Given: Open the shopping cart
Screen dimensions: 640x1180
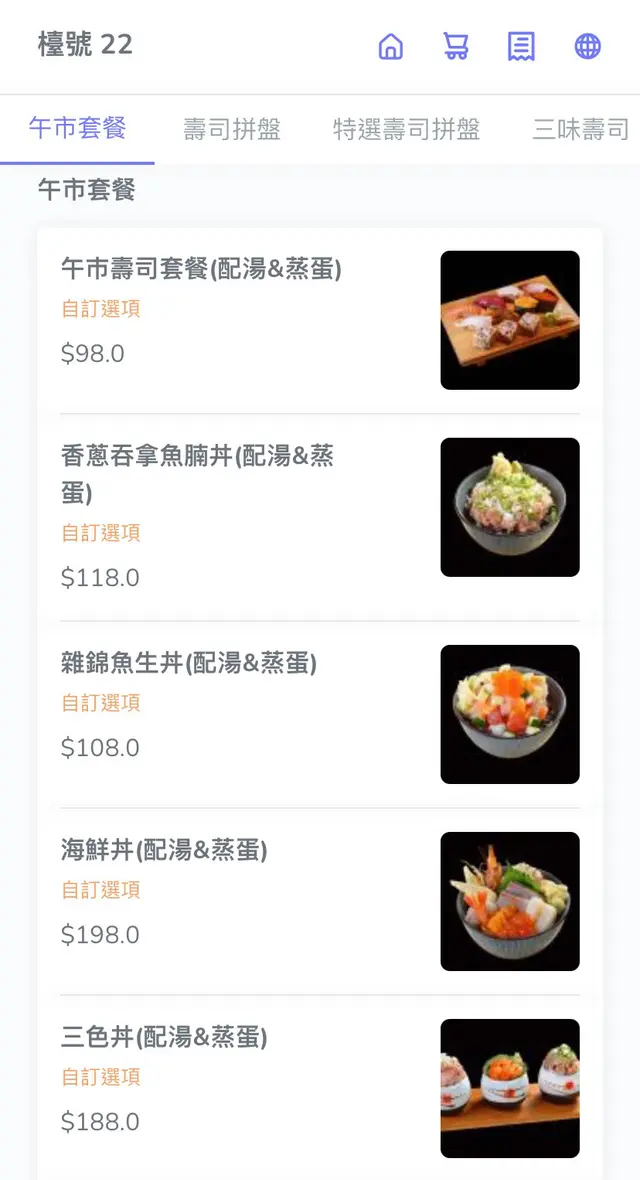Looking at the screenshot, I should click(456, 46).
